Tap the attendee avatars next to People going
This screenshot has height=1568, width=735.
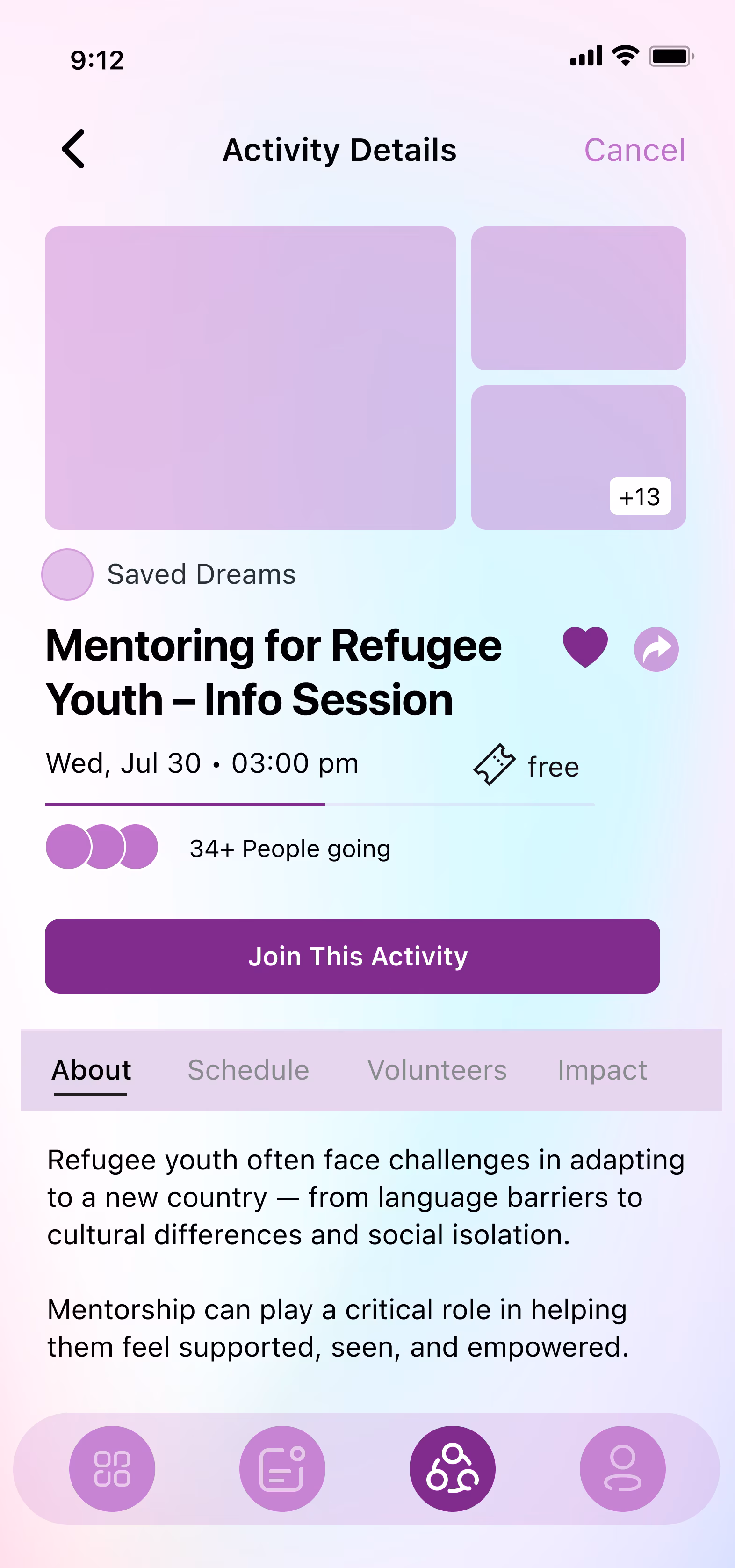101,847
